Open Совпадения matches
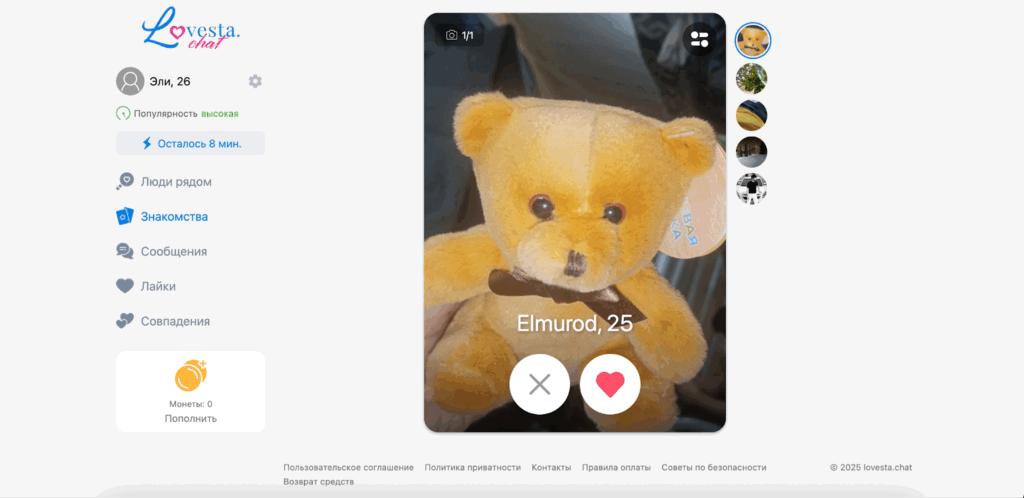Screen dimensions: 1024x498 174,321
